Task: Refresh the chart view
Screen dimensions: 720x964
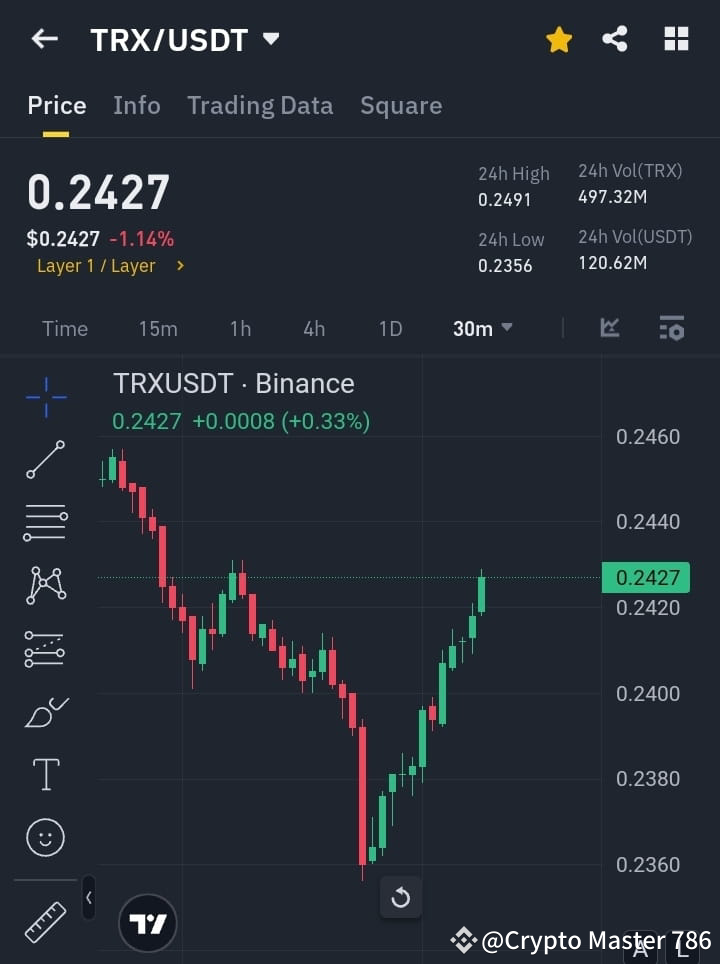Action: coord(401,898)
